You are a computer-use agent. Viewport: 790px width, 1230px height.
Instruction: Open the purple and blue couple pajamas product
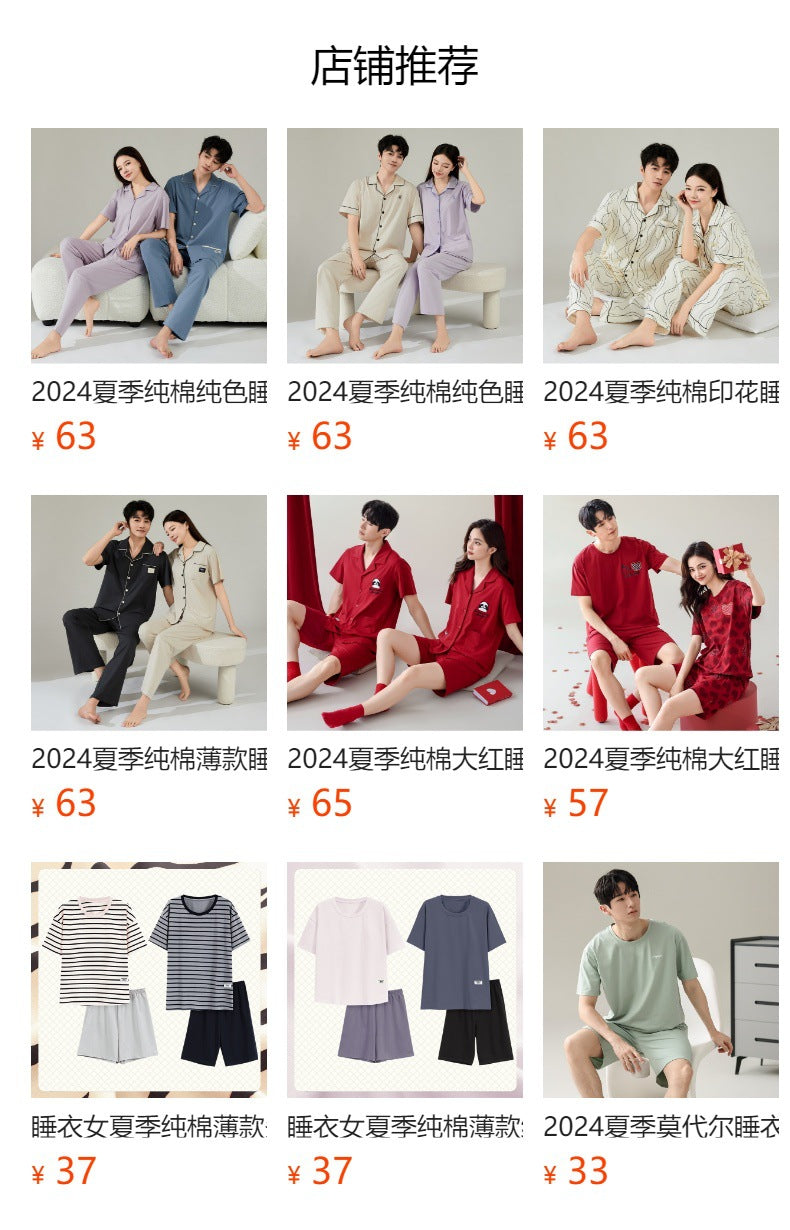[148, 245]
